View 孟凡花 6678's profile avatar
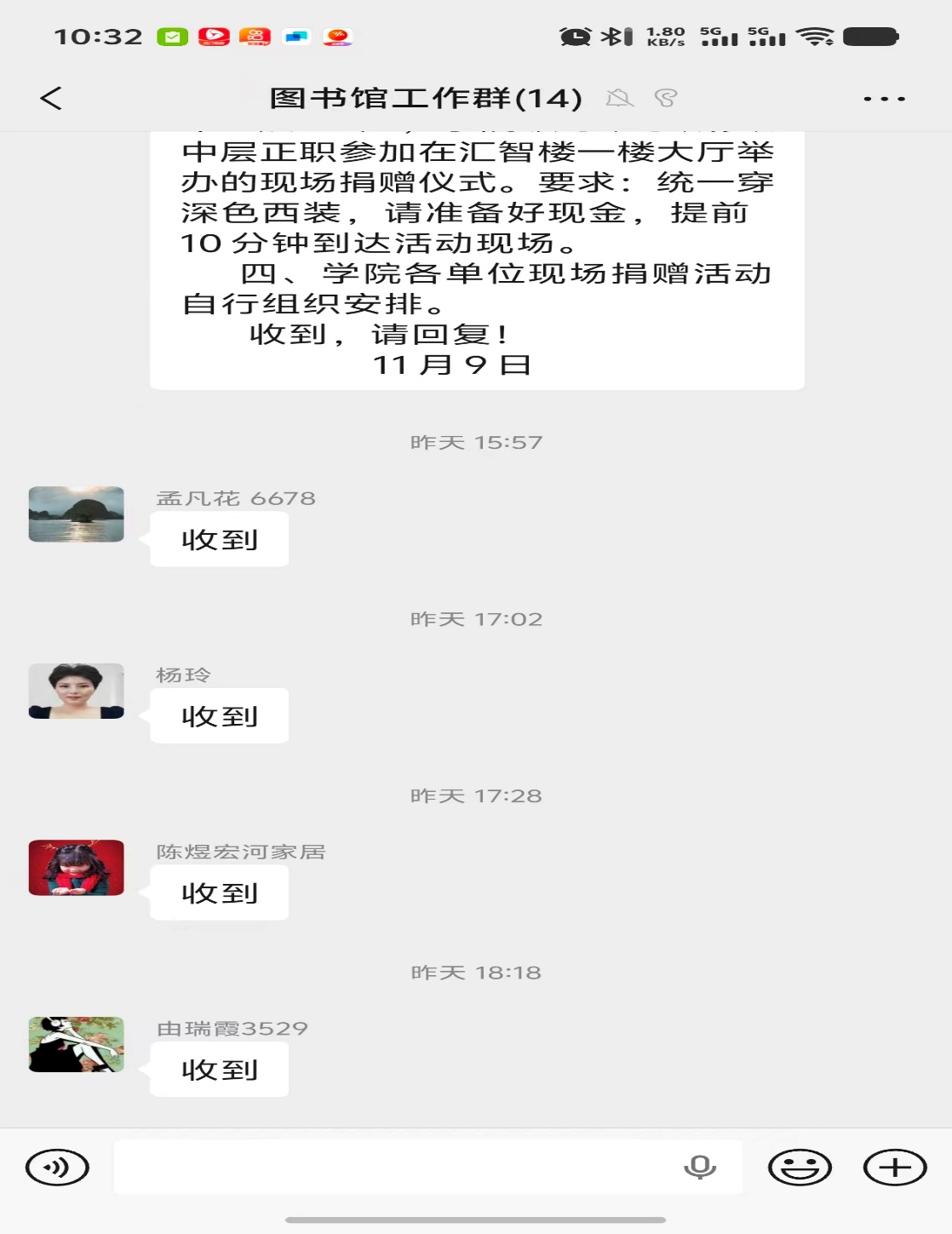 tap(77, 514)
